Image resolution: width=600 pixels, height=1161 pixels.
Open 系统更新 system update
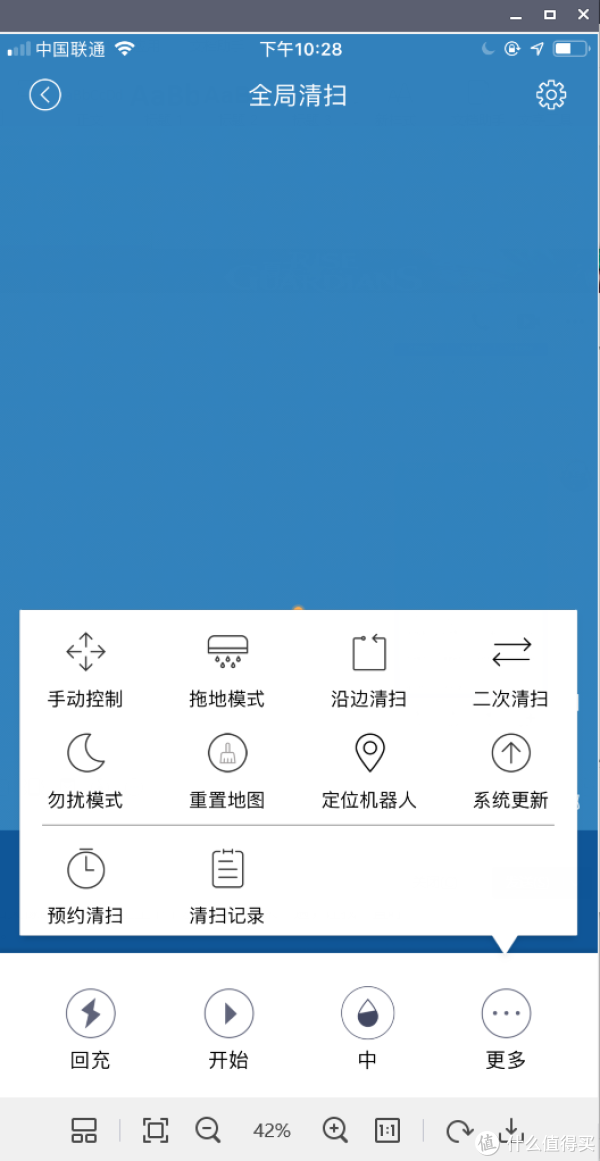(511, 772)
